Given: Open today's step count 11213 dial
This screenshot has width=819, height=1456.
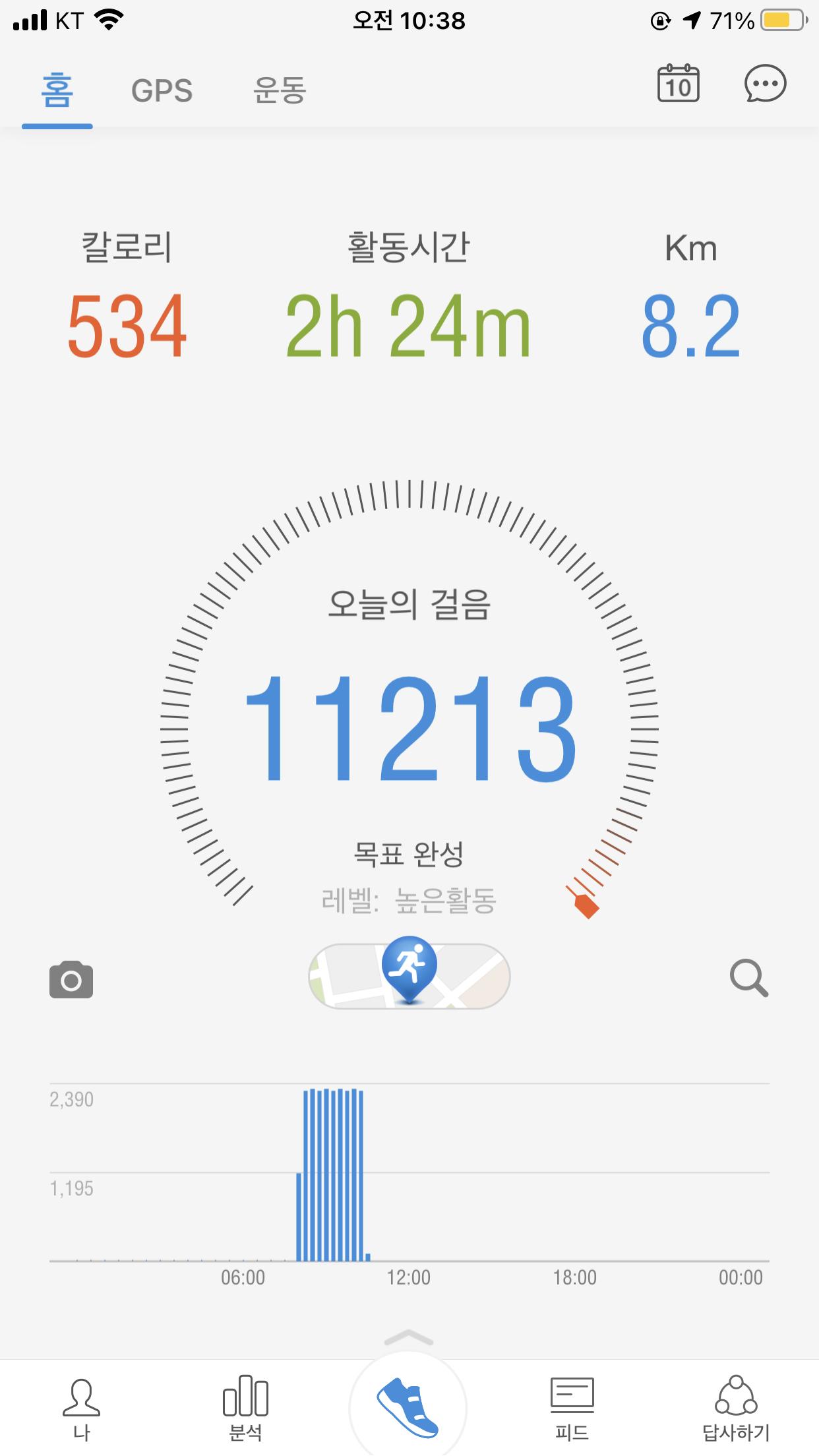Looking at the screenshot, I should point(409,728).
